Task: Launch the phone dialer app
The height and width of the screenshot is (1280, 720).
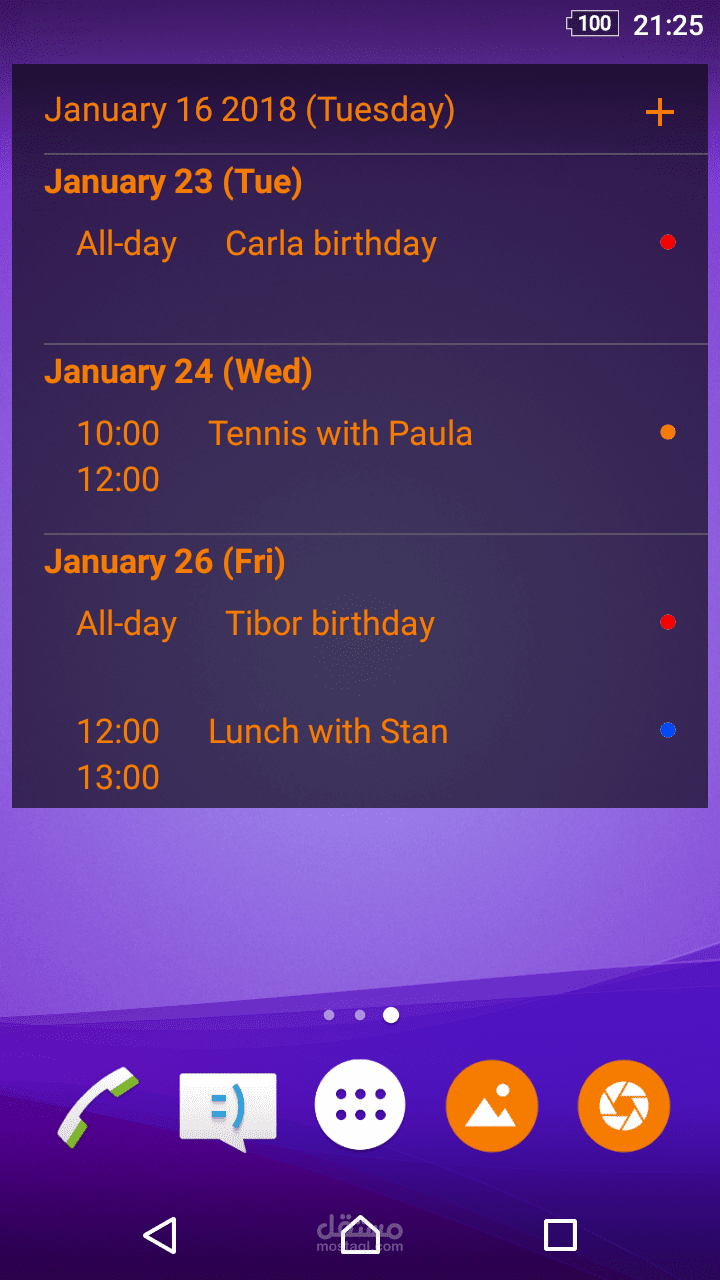Action: pyautogui.click(x=97, y=1106)
